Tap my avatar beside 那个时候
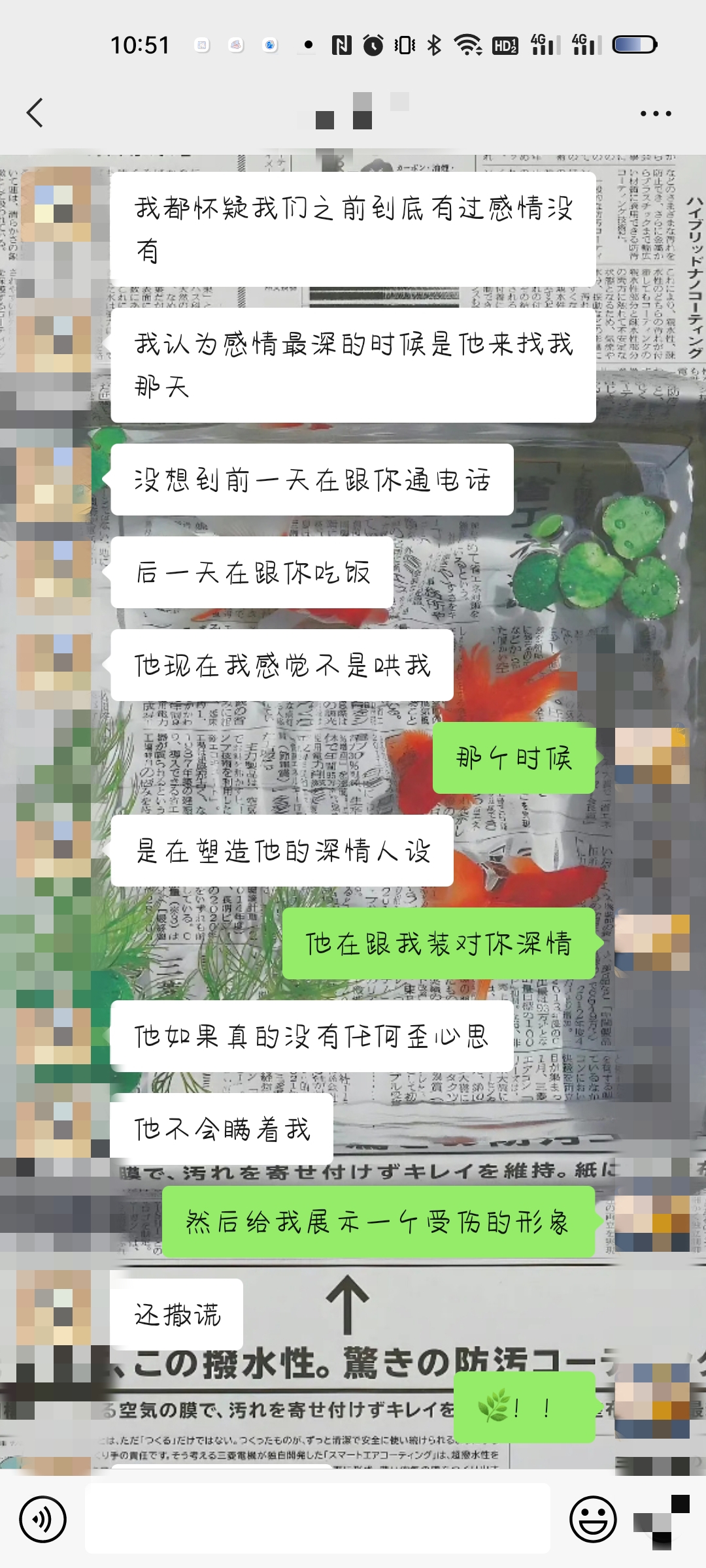706x1568 pixels. [652, 757]
